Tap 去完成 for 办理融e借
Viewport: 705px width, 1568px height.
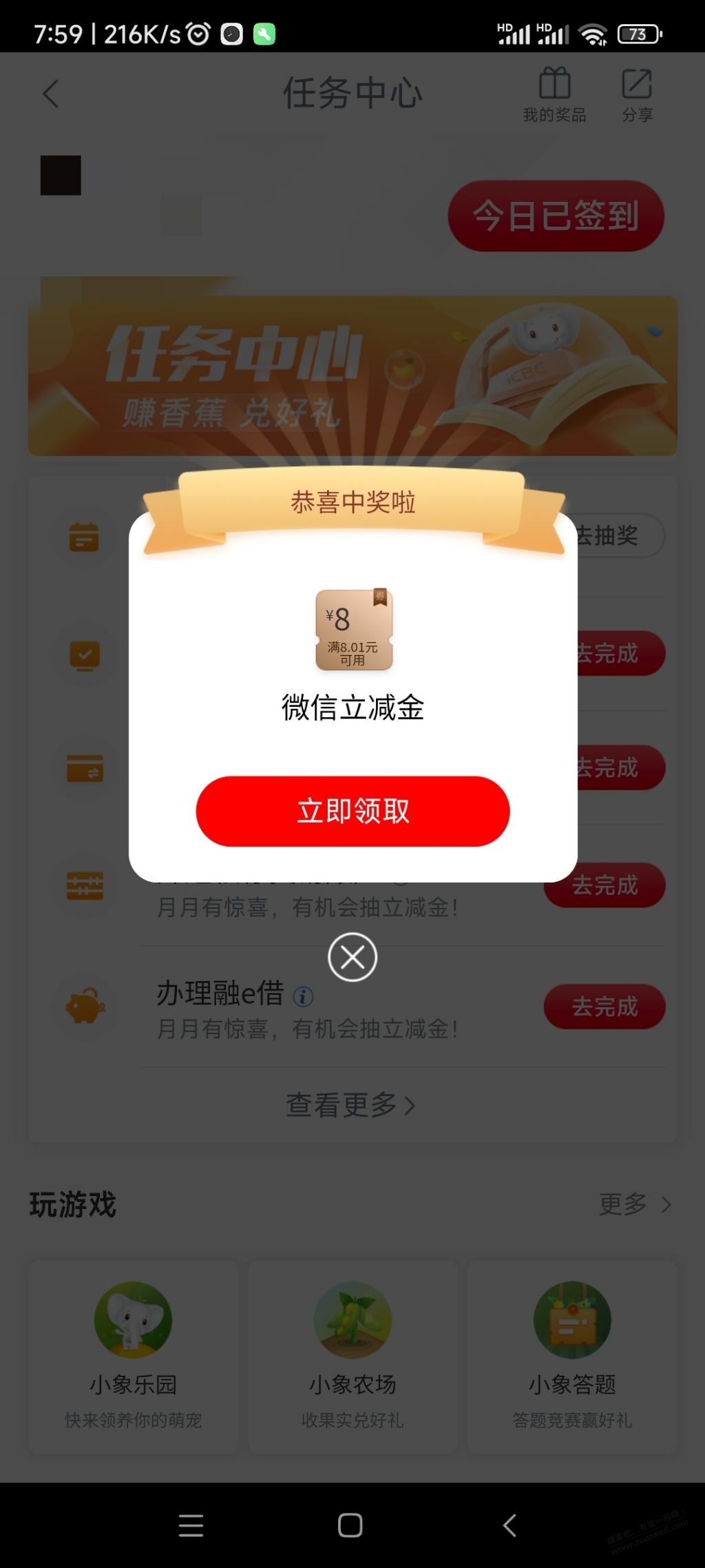[604, 1007]
